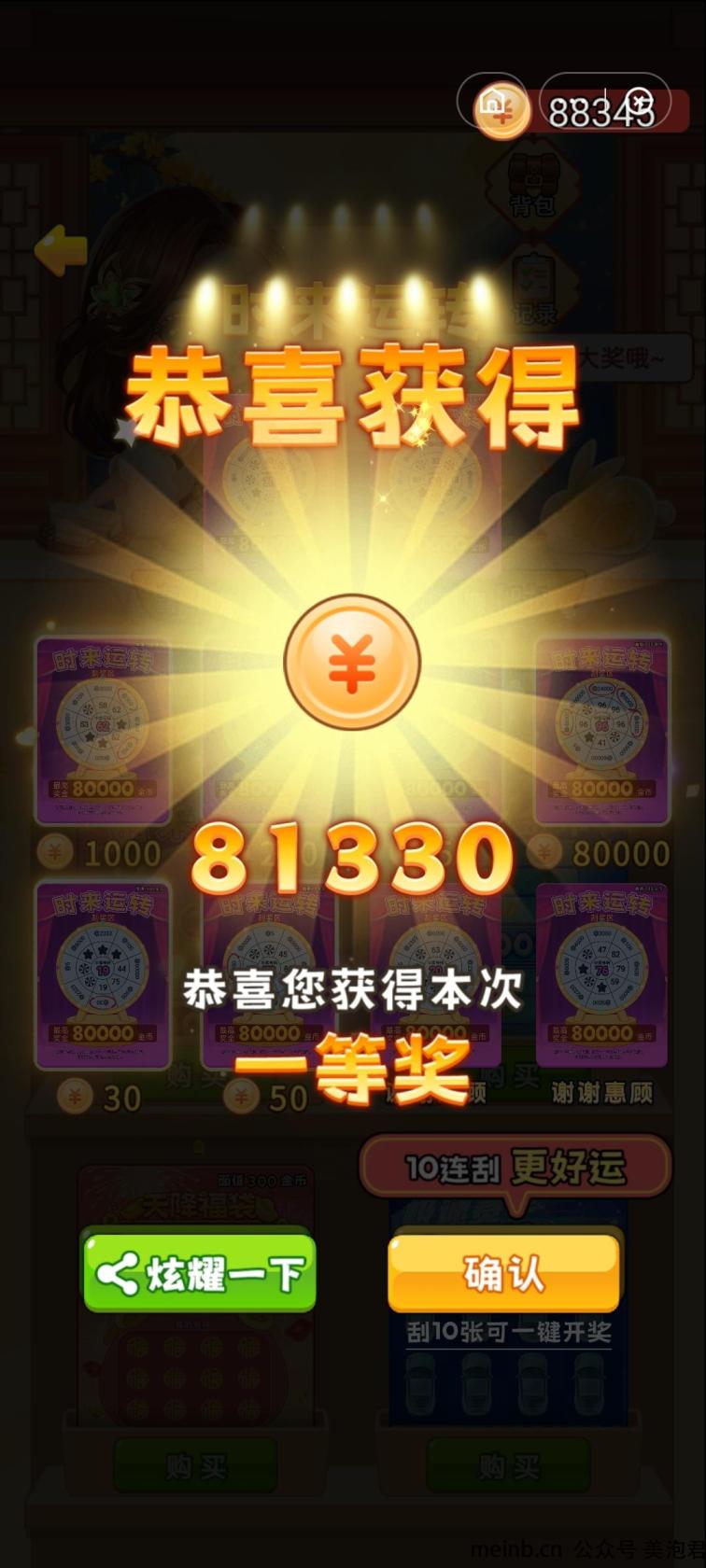Share the prize with 炫耀一下

tap(200, 1273)
